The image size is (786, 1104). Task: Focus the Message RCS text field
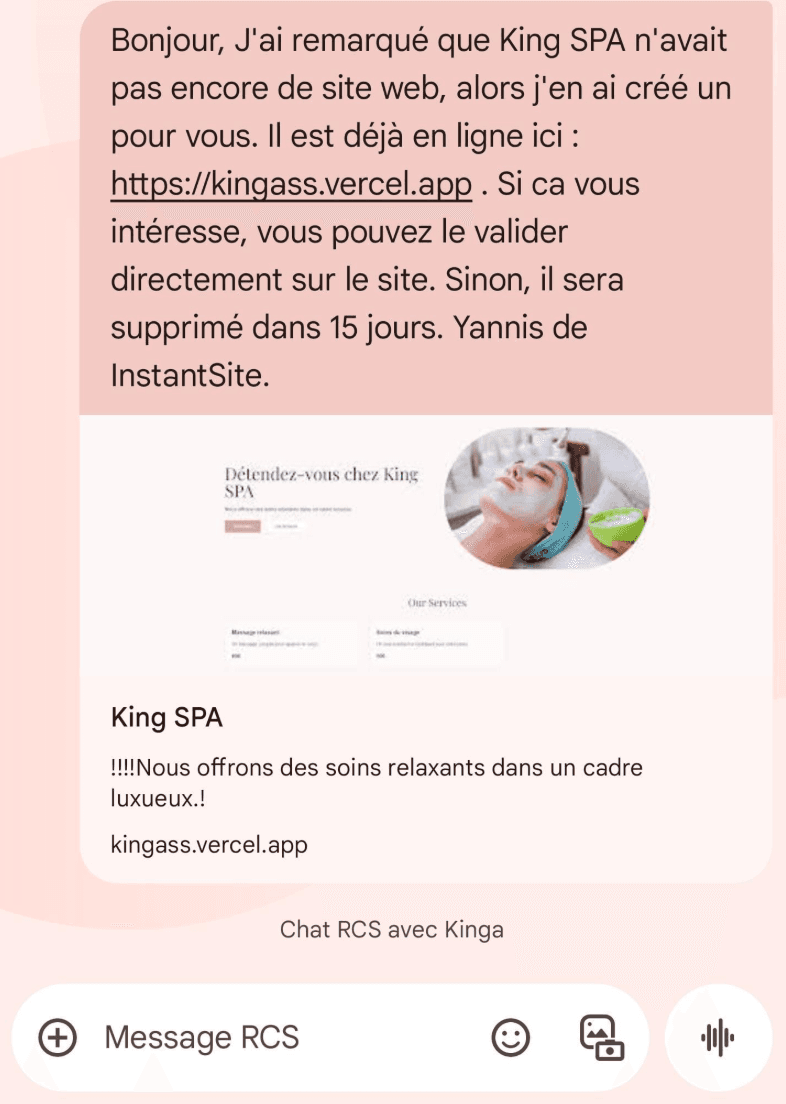click(x=280, y=1037)
